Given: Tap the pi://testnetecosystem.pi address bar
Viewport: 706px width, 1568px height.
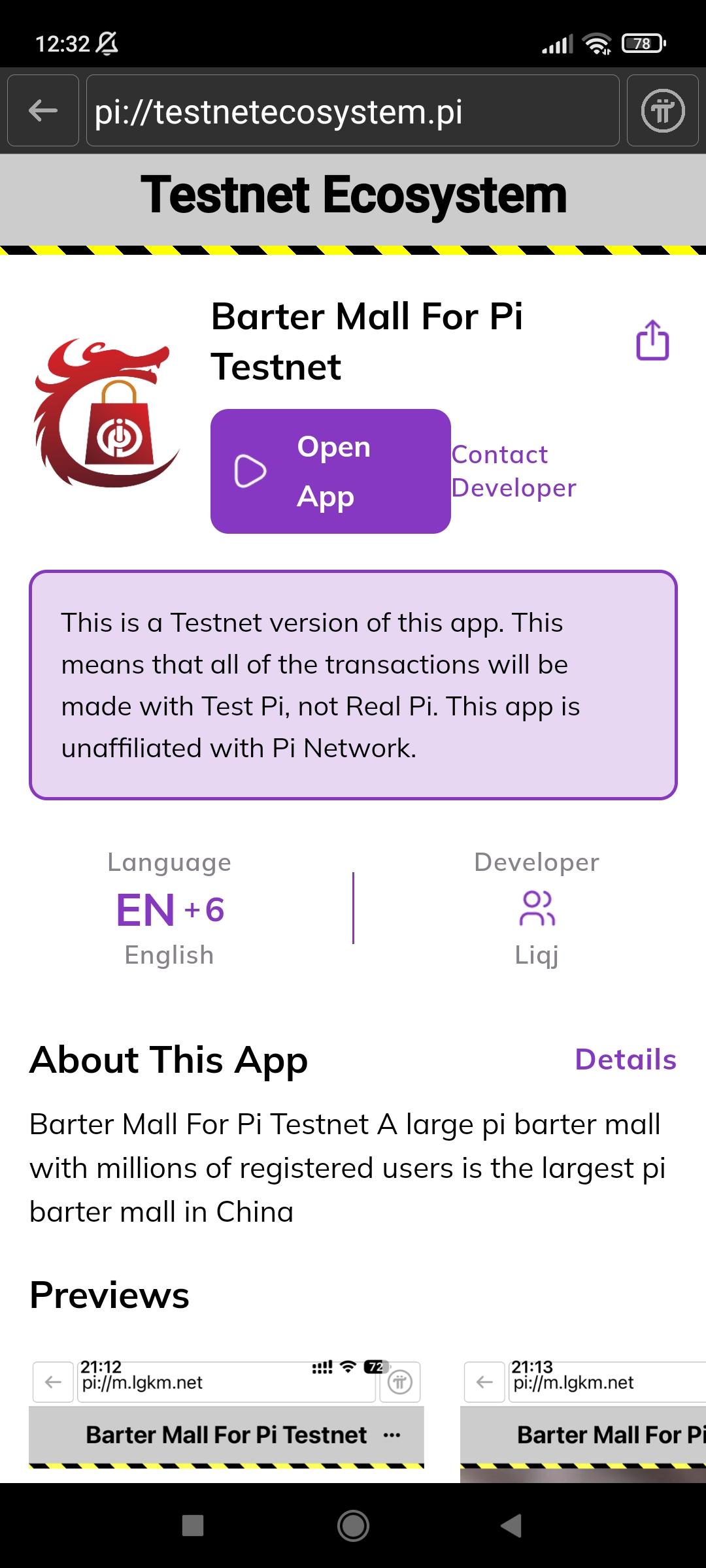Looking at the screenshot, I should (352, 111).
